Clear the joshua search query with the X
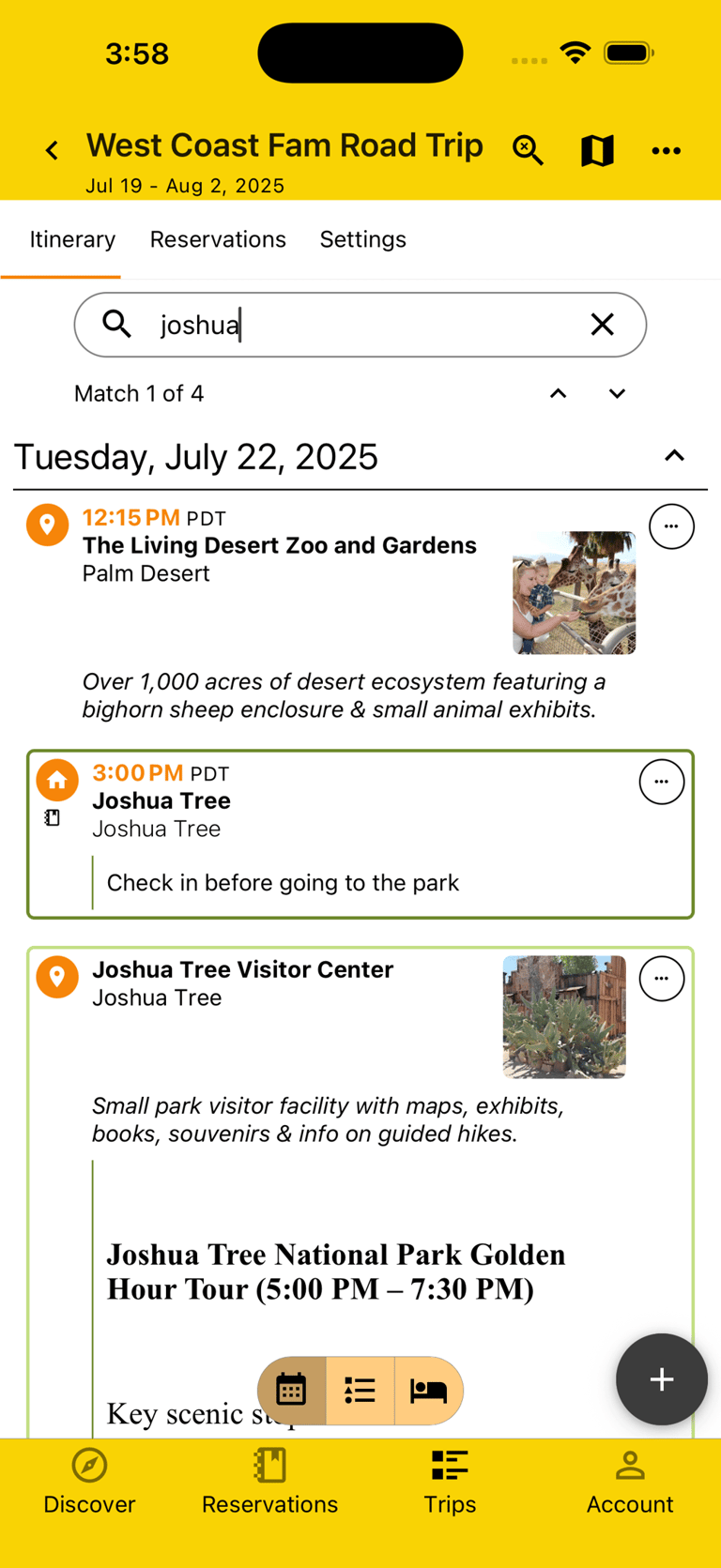The width and height of the screenshot is (721, 1568). click(x=602, y=324)
